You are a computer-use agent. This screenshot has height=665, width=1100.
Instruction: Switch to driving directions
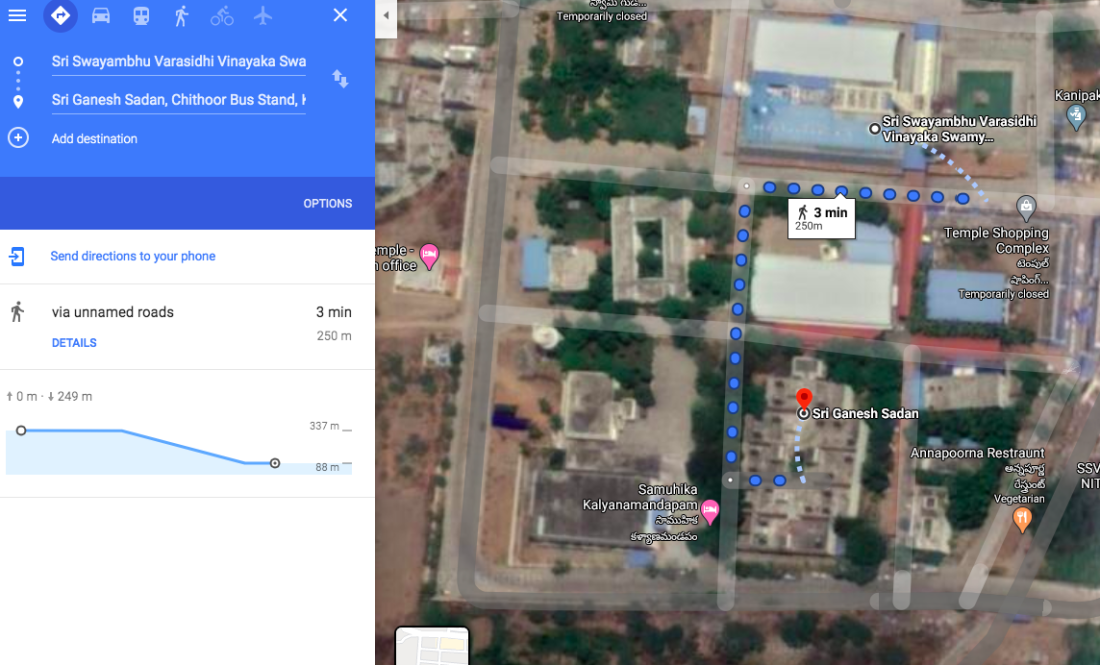(x=101, y=15)
